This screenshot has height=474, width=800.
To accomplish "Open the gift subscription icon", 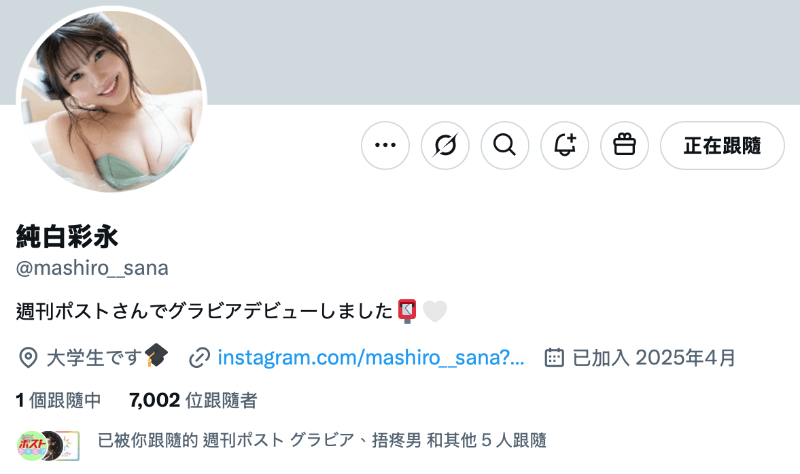I will coord(625,145).
